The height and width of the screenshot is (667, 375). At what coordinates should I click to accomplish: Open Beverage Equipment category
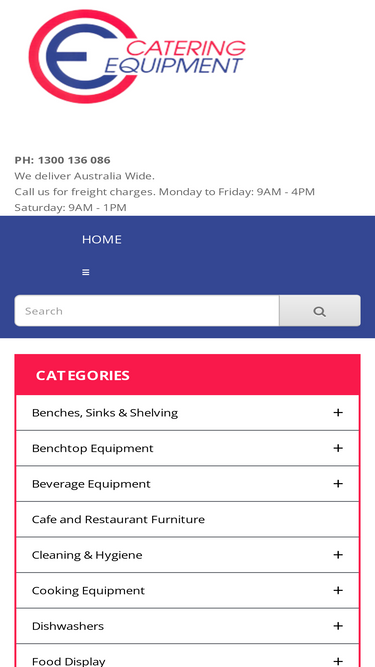click(x=91, y=484)
